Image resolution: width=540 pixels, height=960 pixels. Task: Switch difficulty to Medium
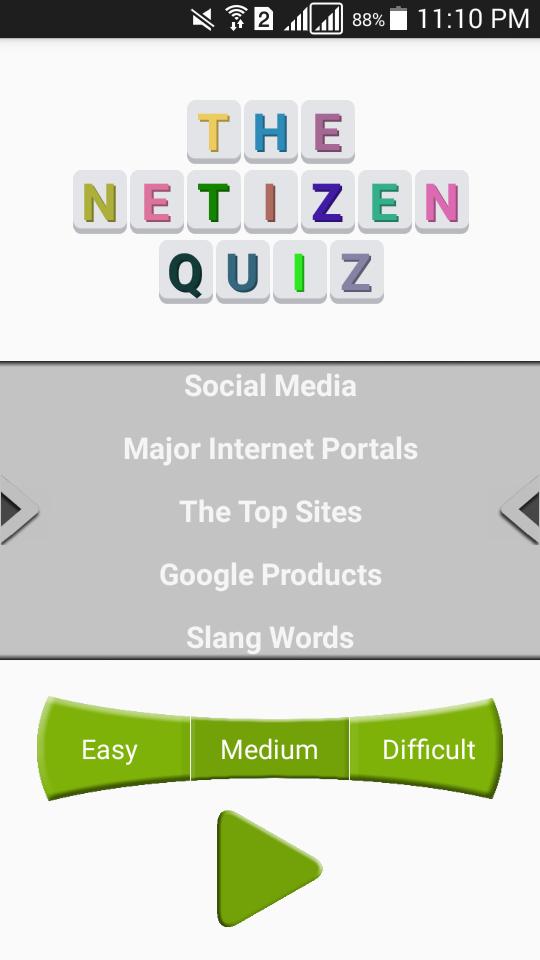269,749
